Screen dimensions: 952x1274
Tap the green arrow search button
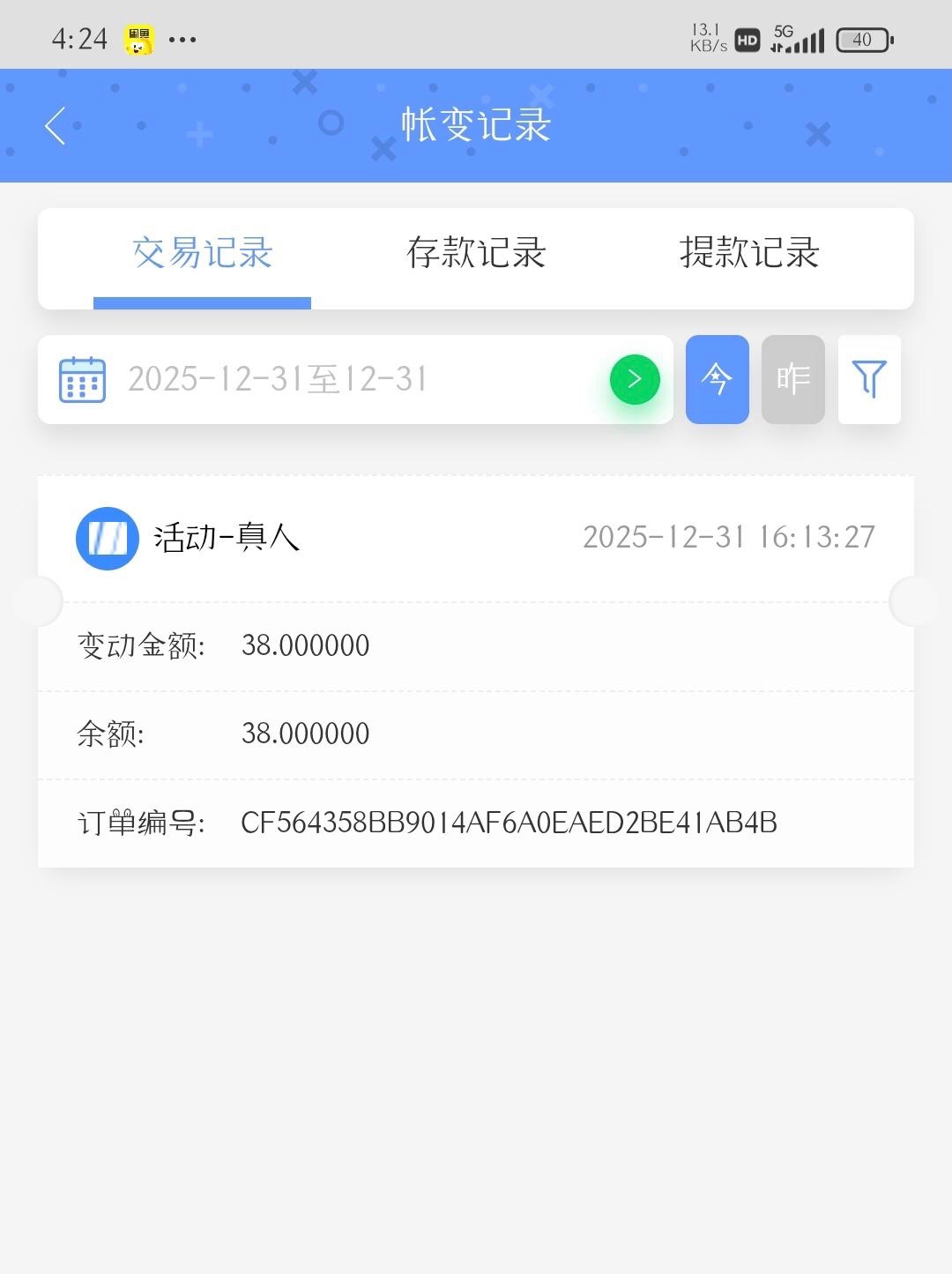pyautogui.click(x=635, y=379)
